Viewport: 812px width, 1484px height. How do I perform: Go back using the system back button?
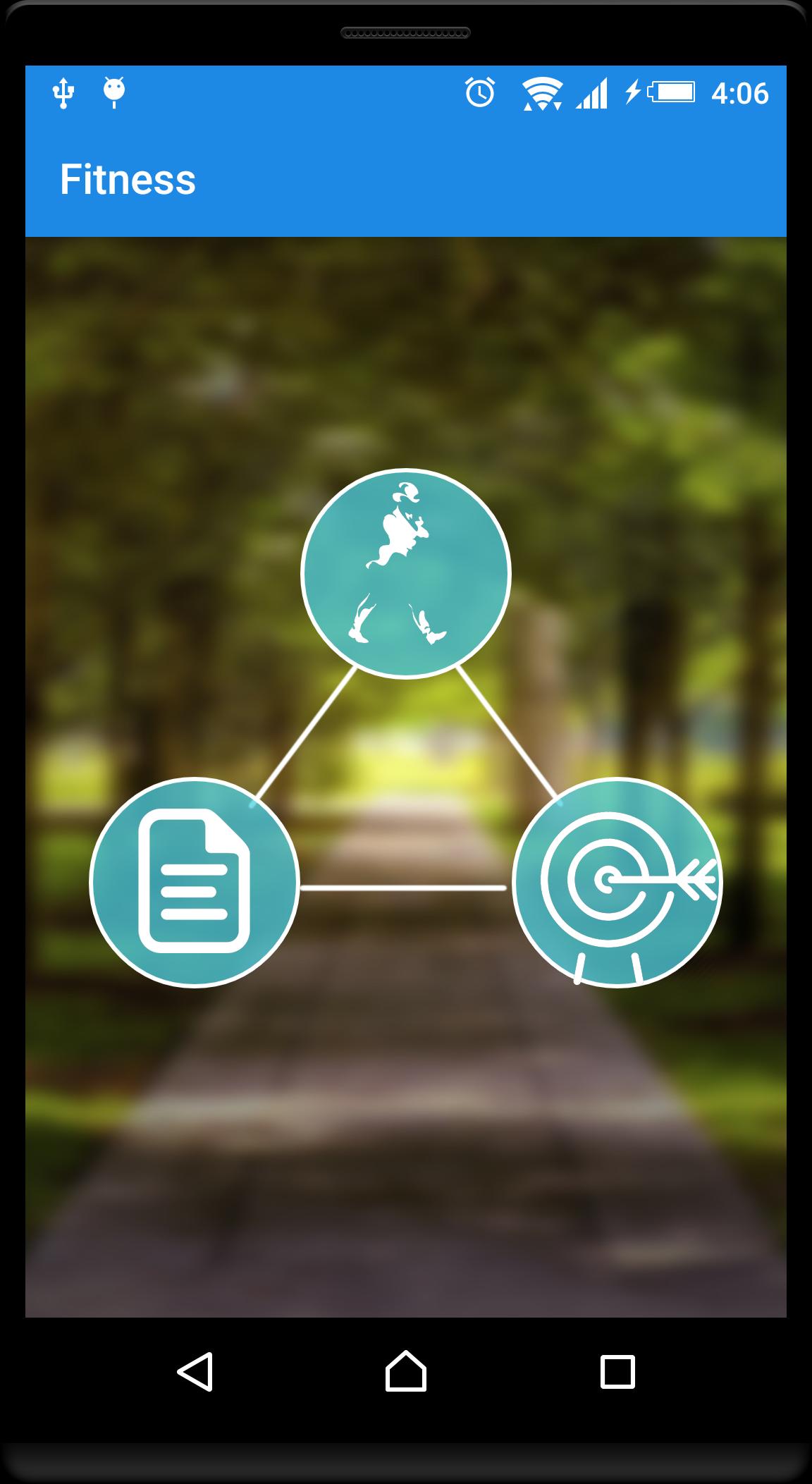(x=195, y=1371)
